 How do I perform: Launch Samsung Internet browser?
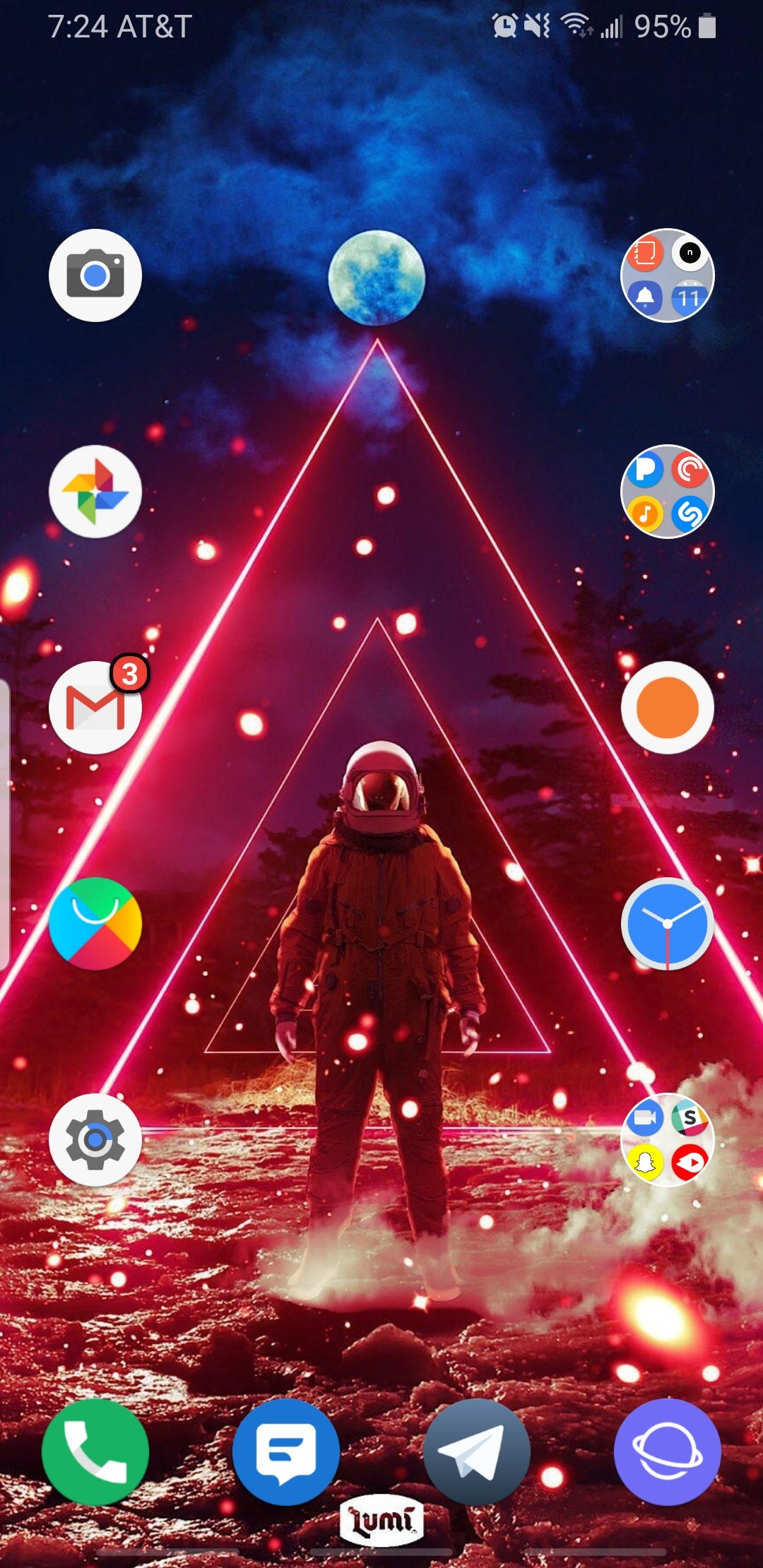coord(668,1452)
